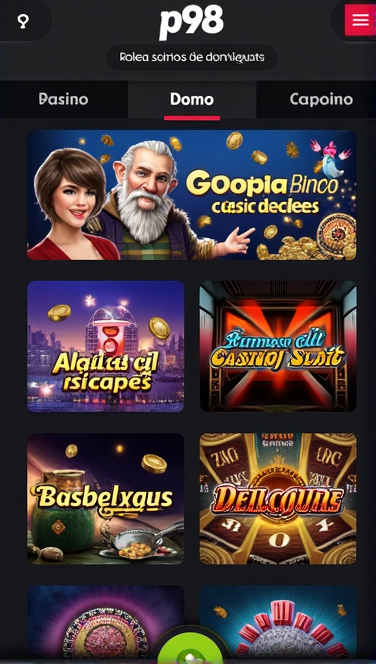This screenshot has height=664, width=376.
Task: Tap the green floating button
Action: 190,649
